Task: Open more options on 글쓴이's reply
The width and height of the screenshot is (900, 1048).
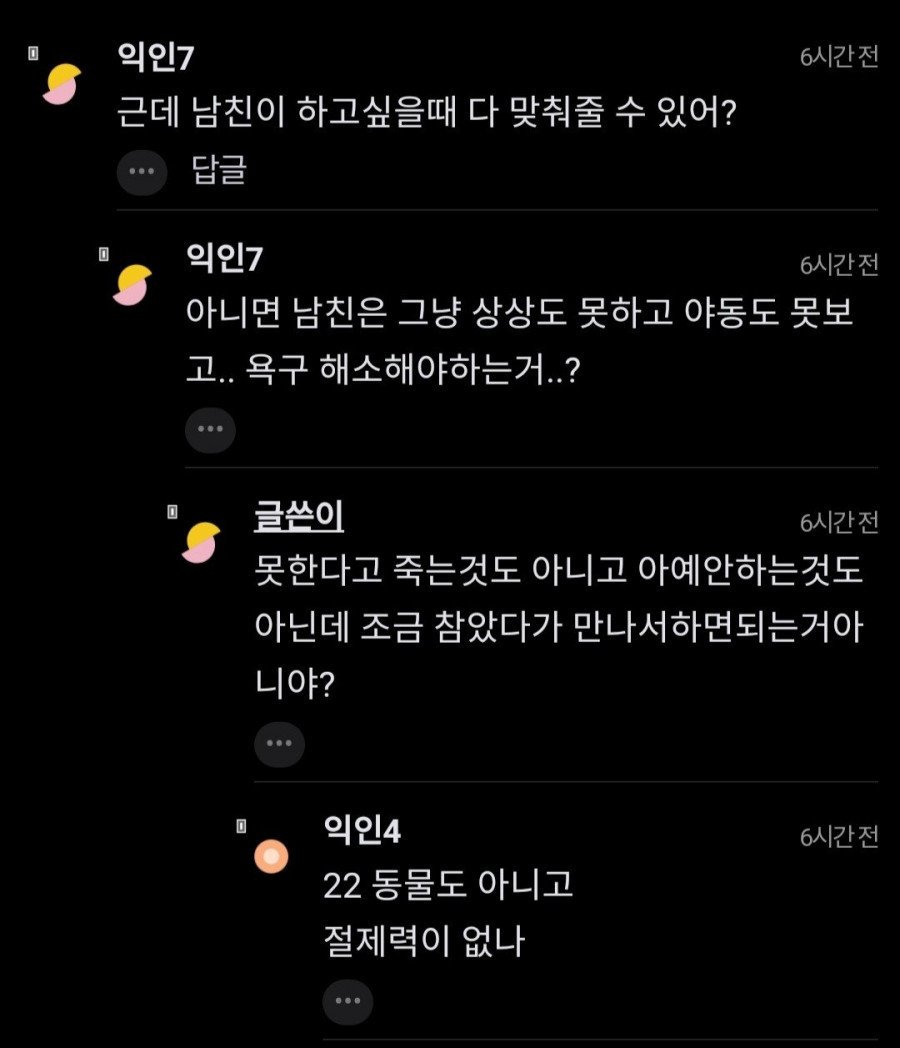Action: 279,743
